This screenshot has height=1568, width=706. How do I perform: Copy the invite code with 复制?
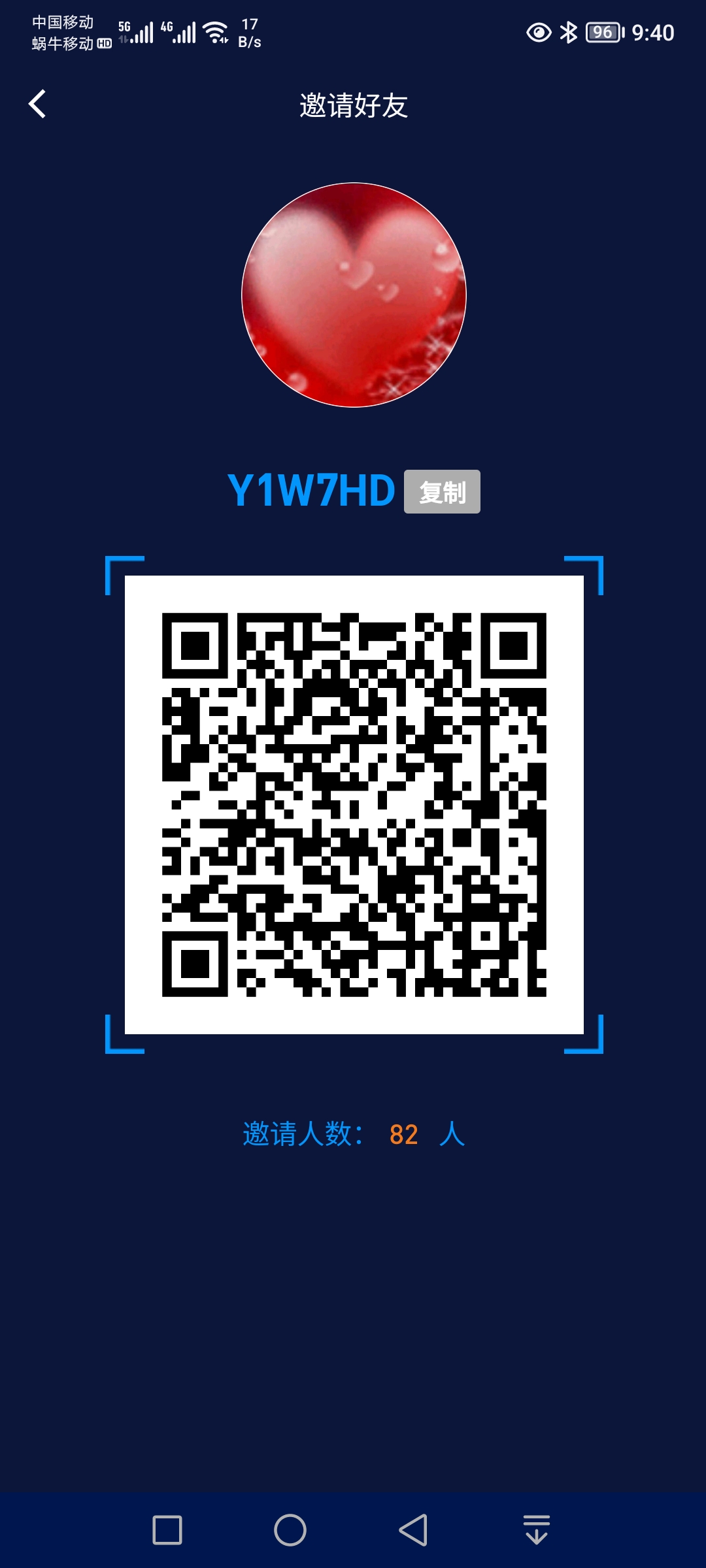click(442, 491)
